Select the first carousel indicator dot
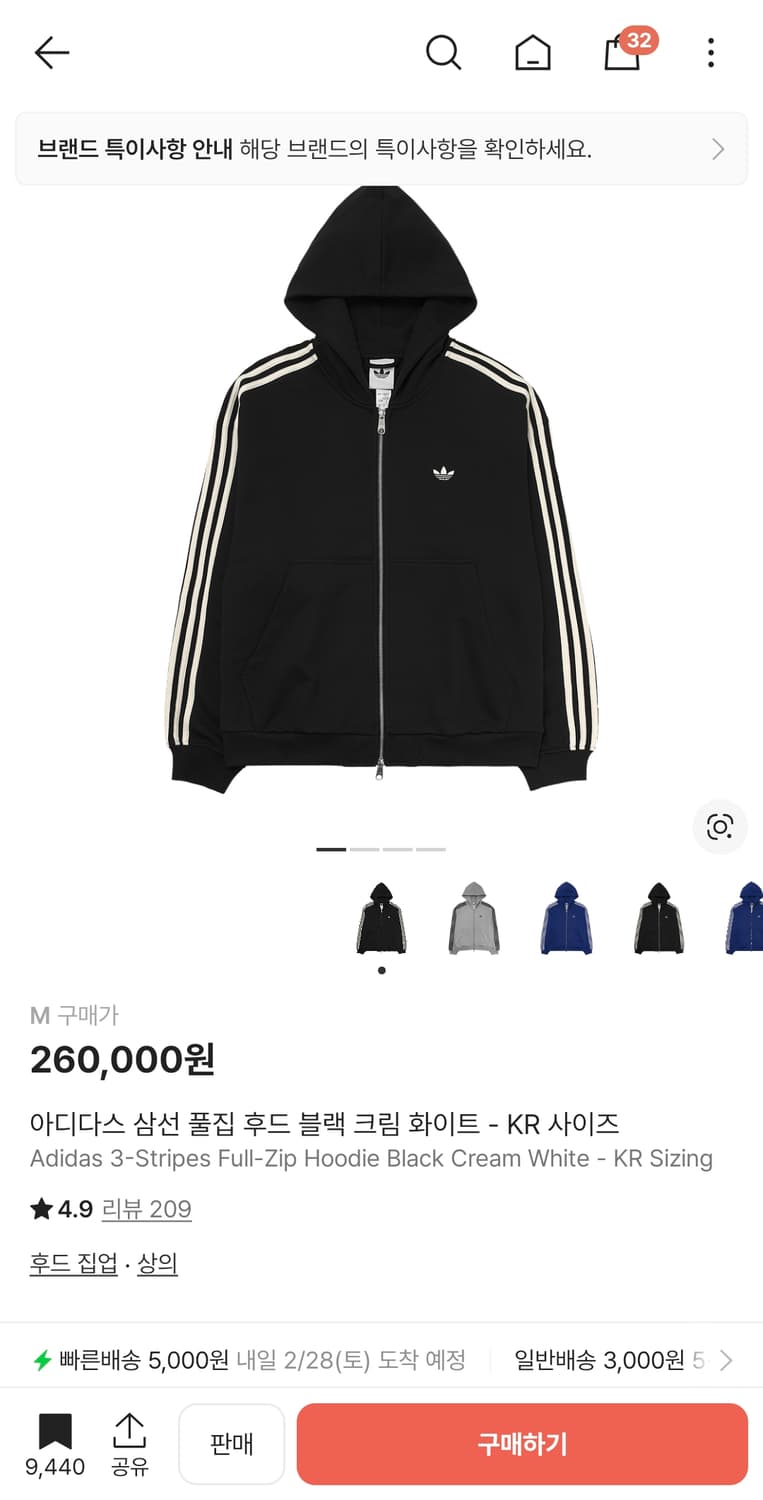This screenshot has width=763, height=1500. pos(330,848)
